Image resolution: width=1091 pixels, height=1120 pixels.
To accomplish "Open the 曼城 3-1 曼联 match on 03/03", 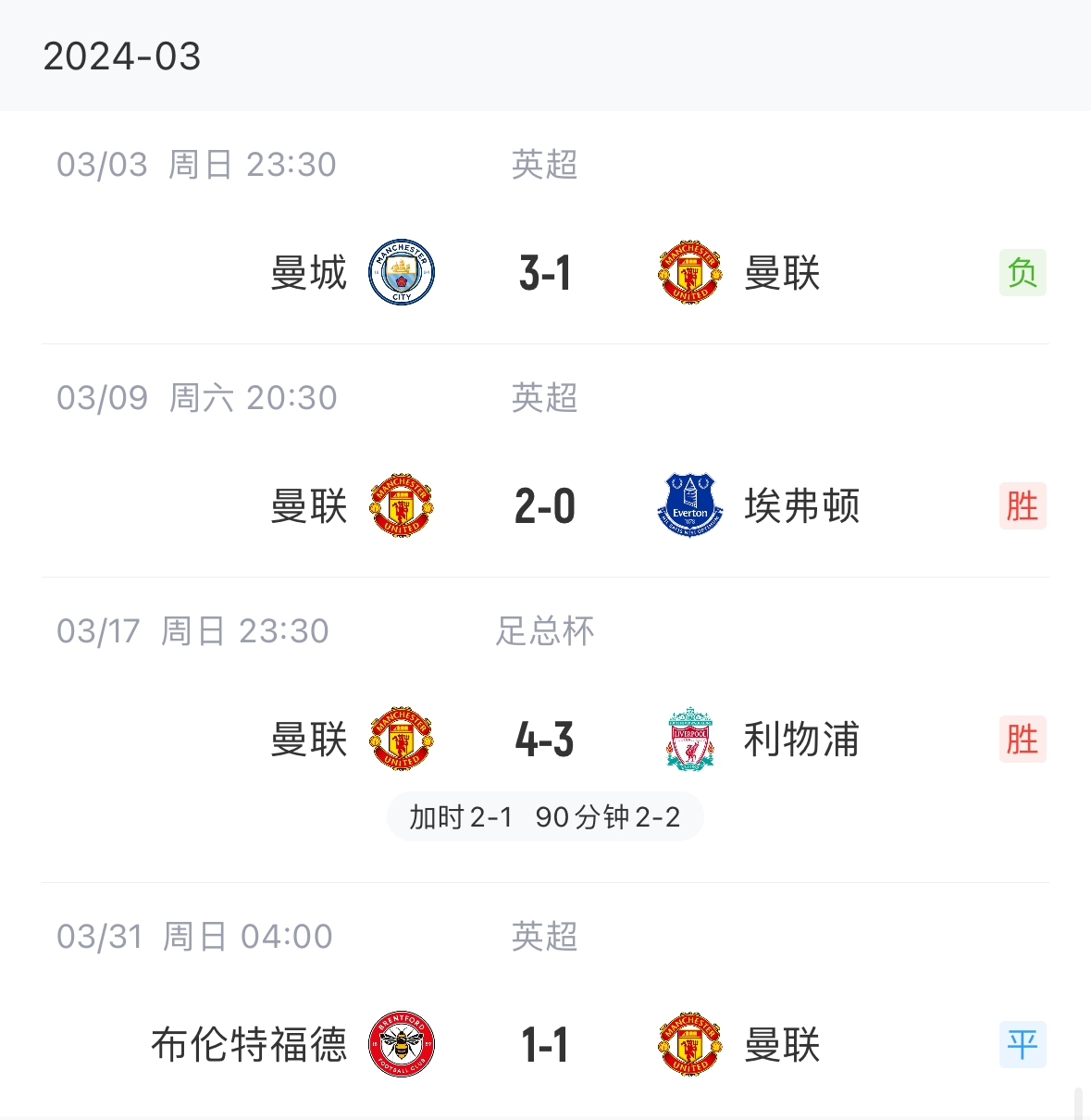I will coord(545,273).
